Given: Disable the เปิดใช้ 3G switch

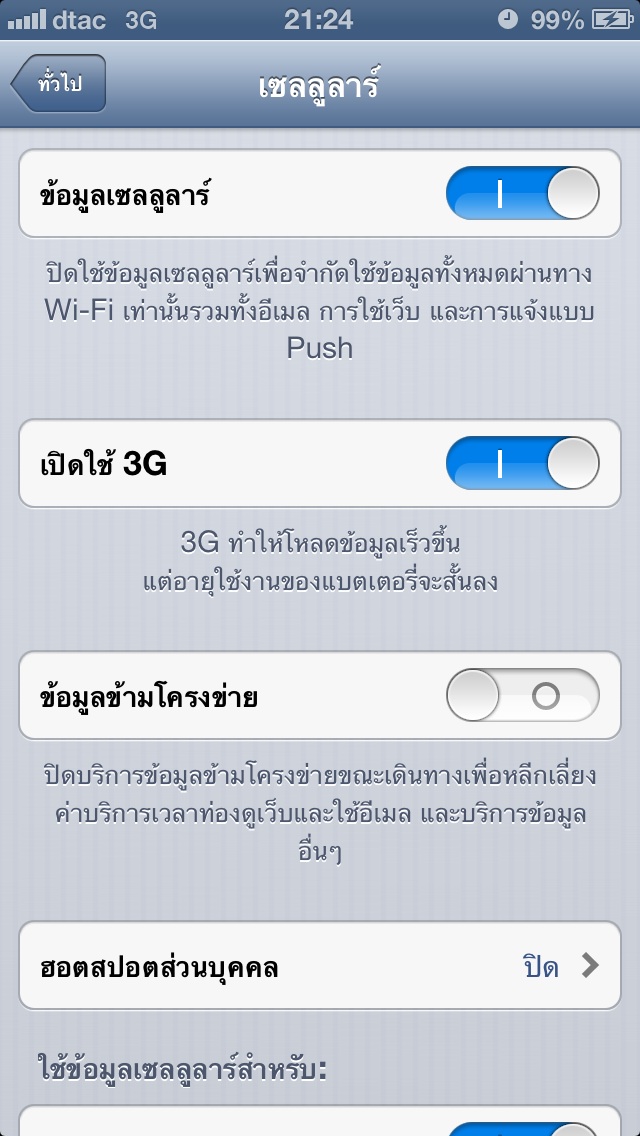Looking at the screenshot, I should pos(523,463).
